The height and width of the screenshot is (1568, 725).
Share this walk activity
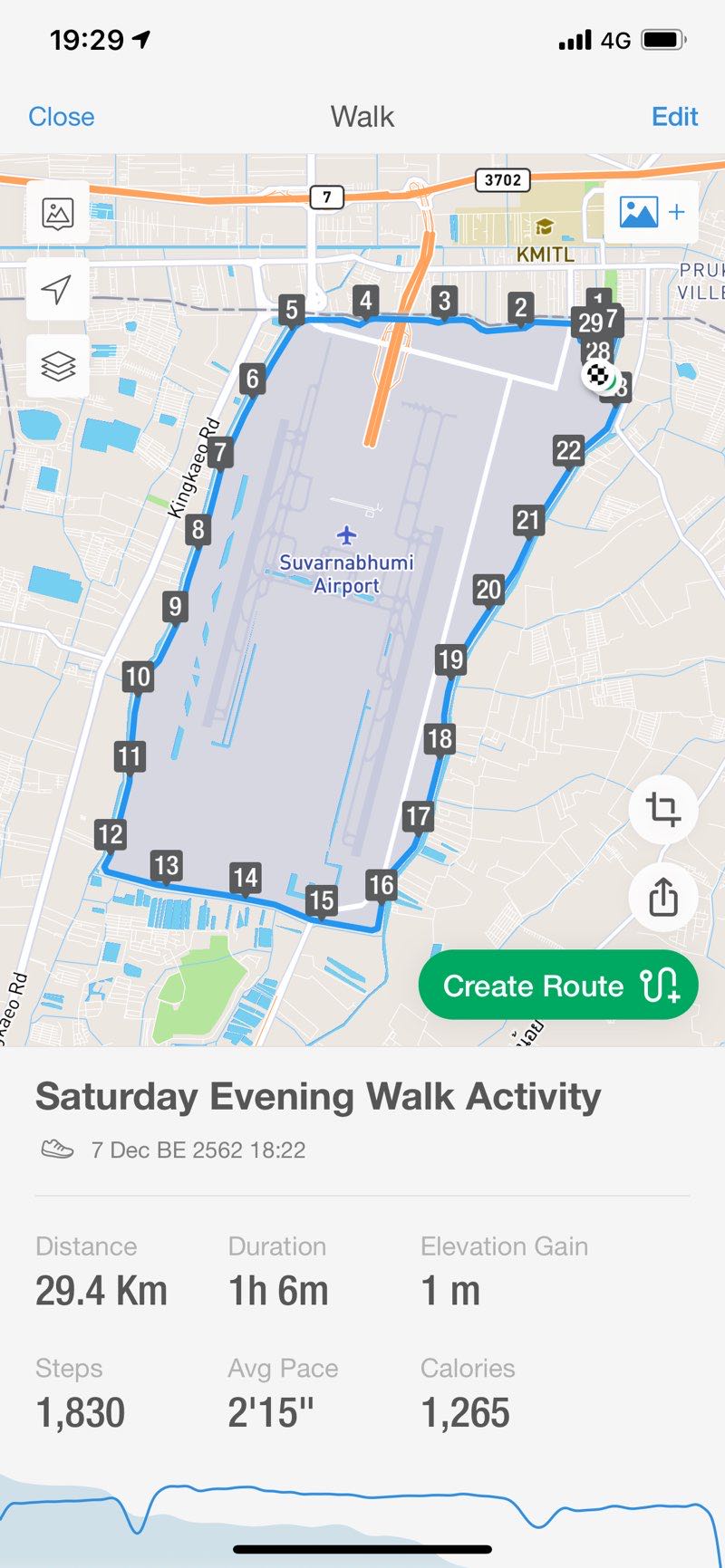pos(662,898)
